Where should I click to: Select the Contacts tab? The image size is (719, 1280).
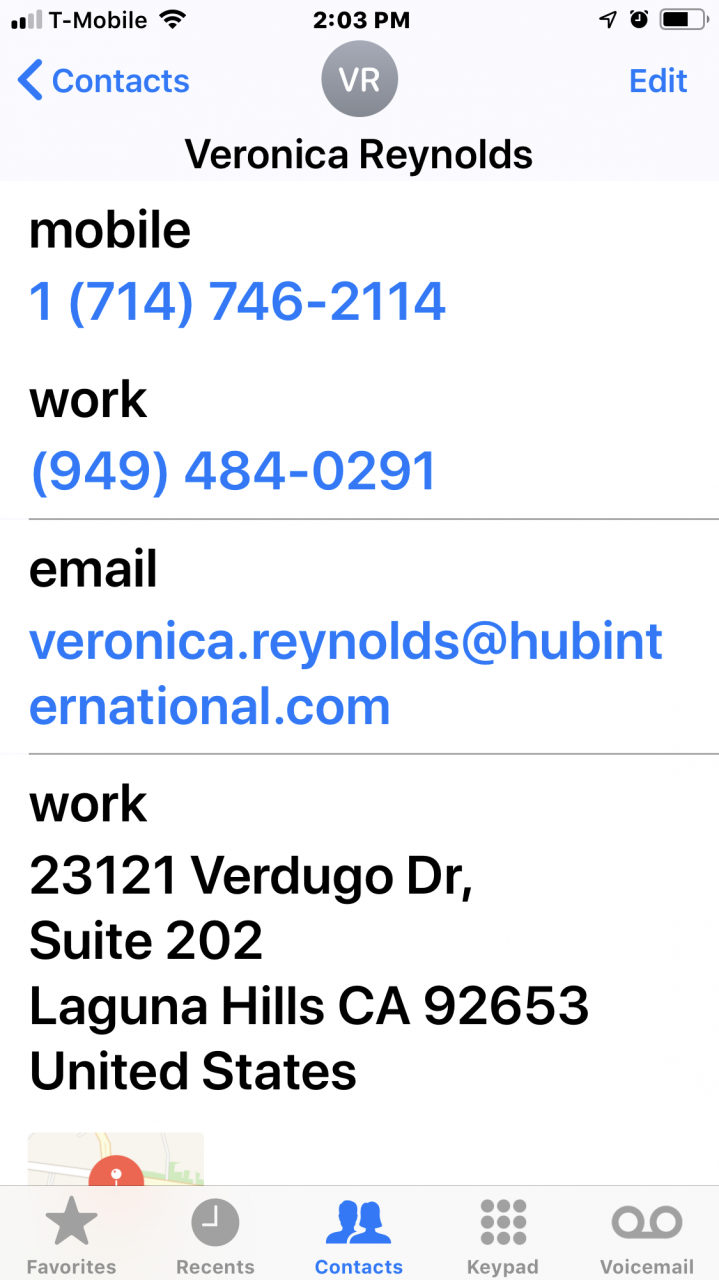358,1237
